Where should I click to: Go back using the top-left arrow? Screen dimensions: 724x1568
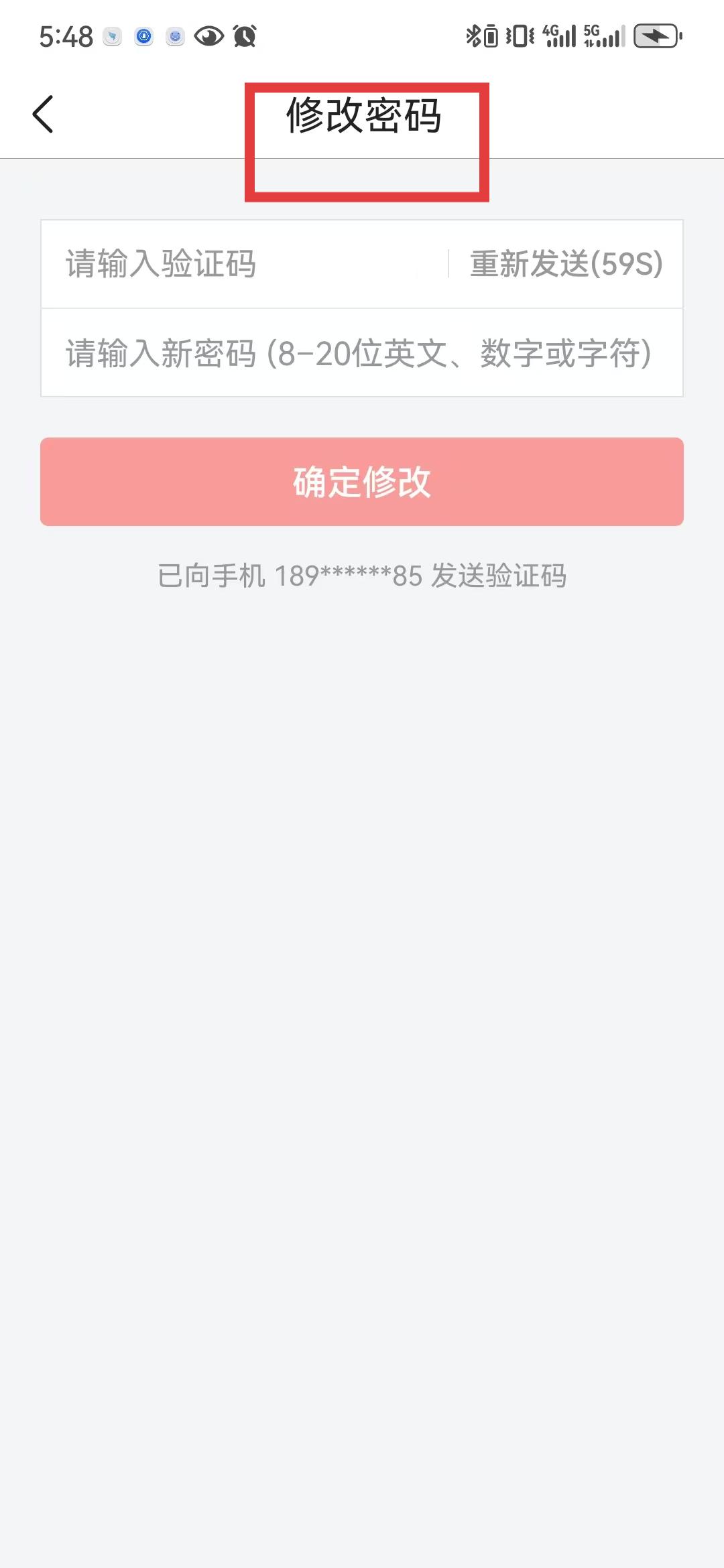[x=43, y=114]
